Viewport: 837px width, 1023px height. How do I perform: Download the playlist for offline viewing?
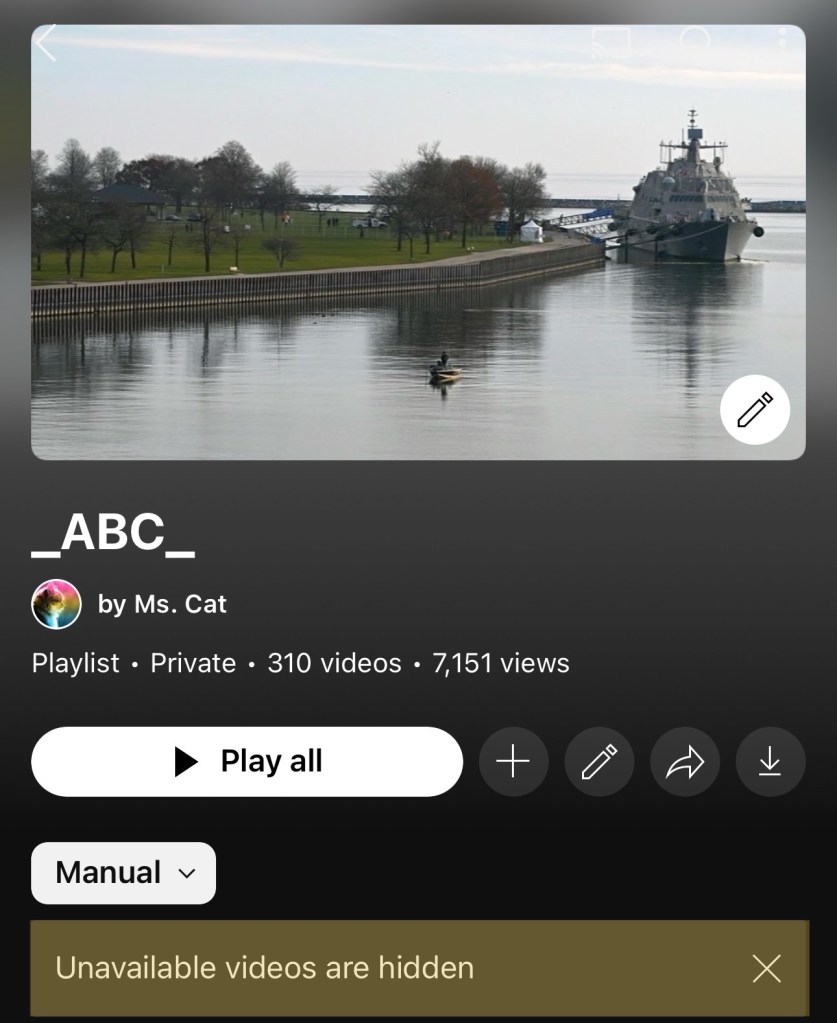[x=770, y=762]
